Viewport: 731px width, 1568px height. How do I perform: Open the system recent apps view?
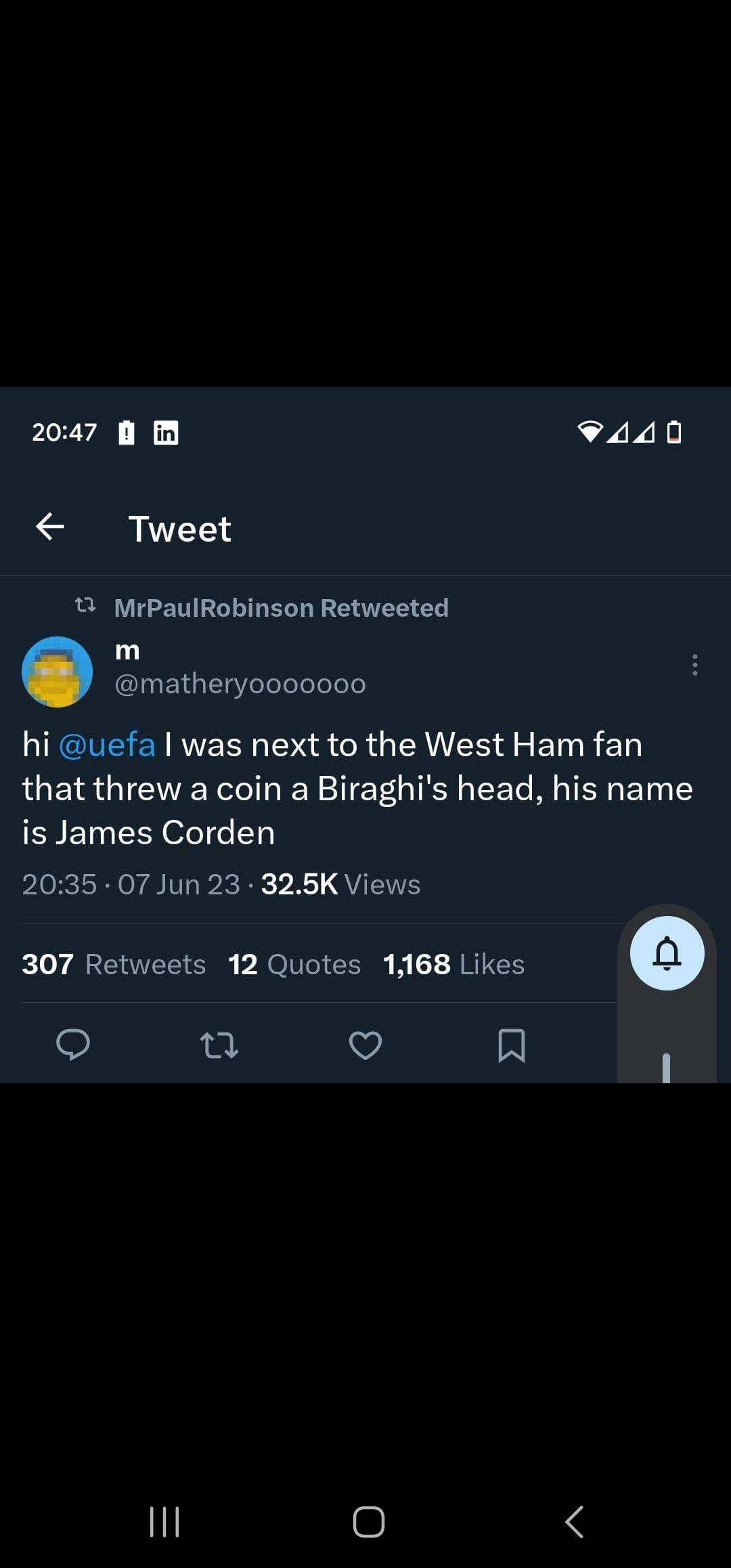click(x=164, y=1522)
